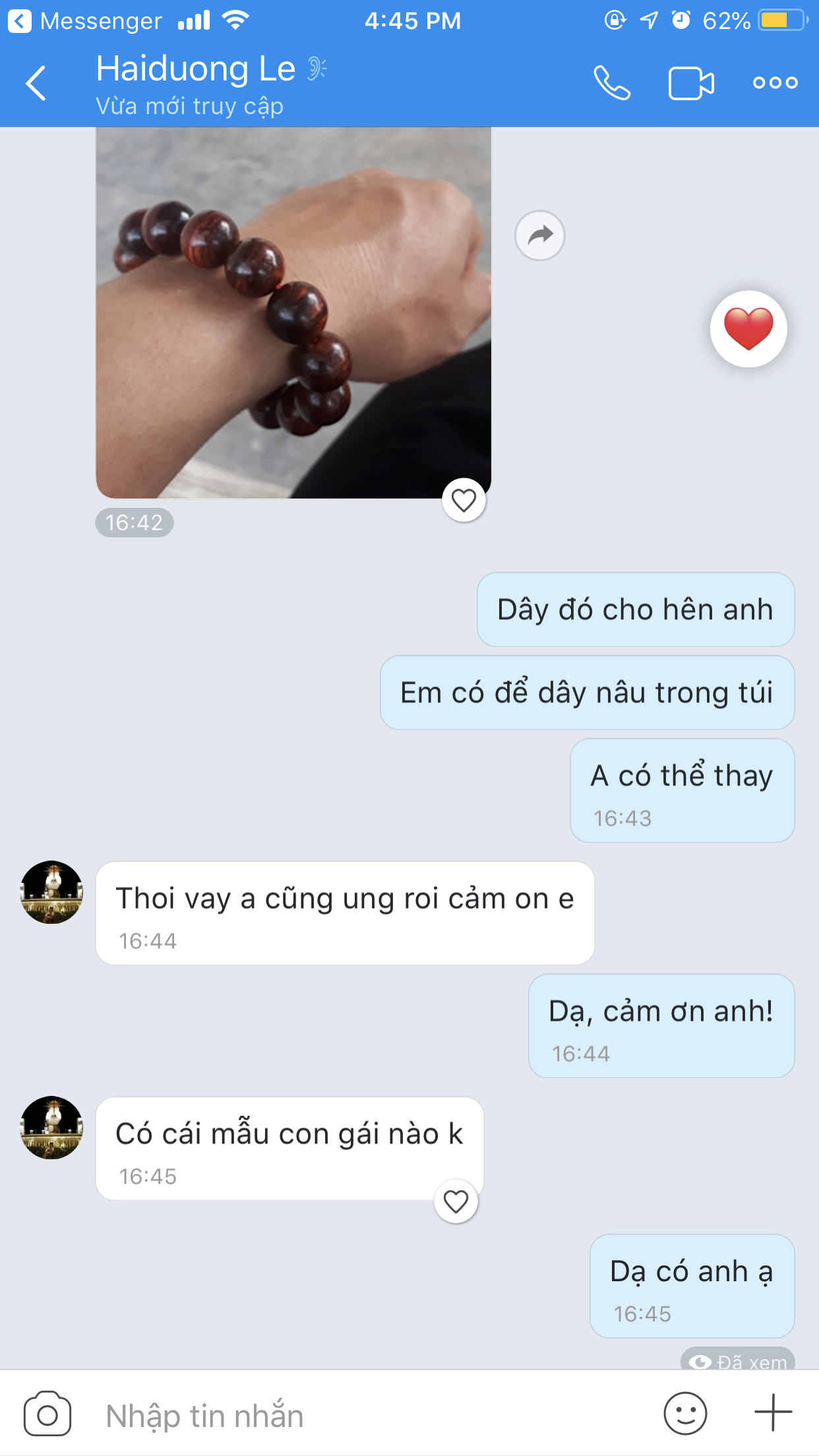819x1456 pixels.
Task: Send a red heart reaction in the chat
Action: coord(748,328)
